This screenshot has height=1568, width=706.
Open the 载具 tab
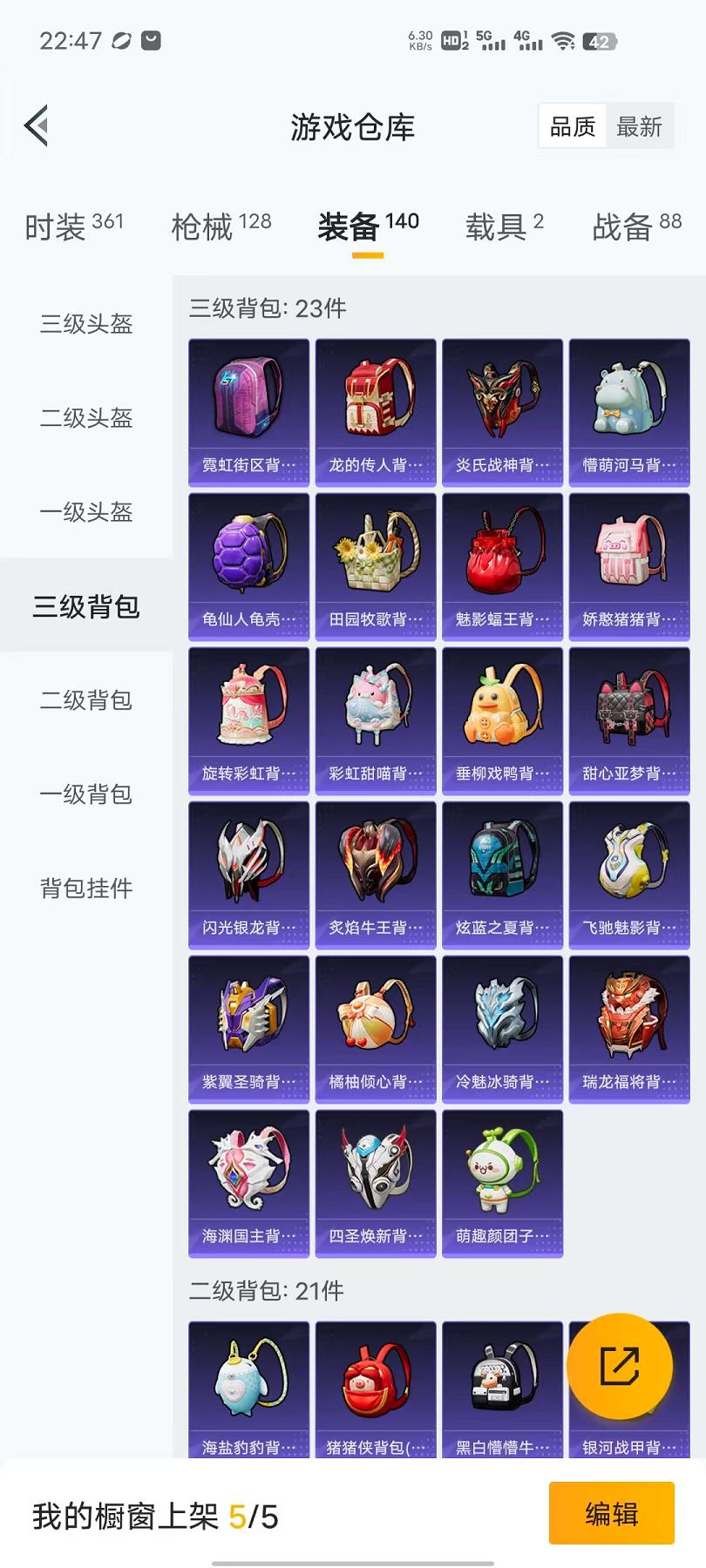tap(504, 226)
